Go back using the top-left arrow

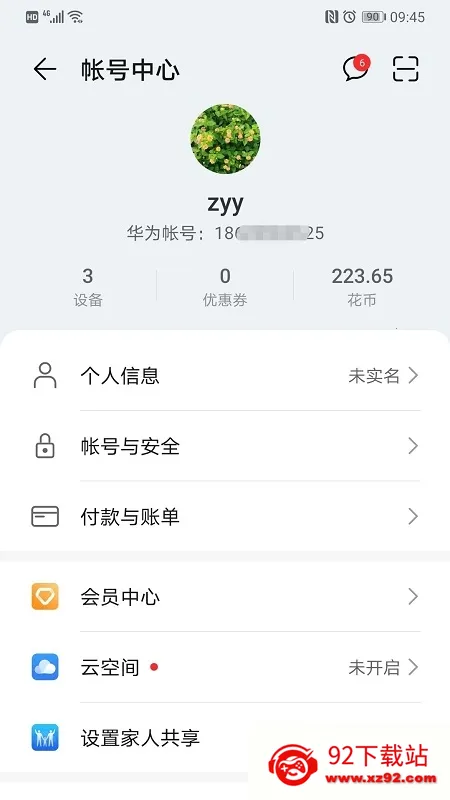click(44, 69)
